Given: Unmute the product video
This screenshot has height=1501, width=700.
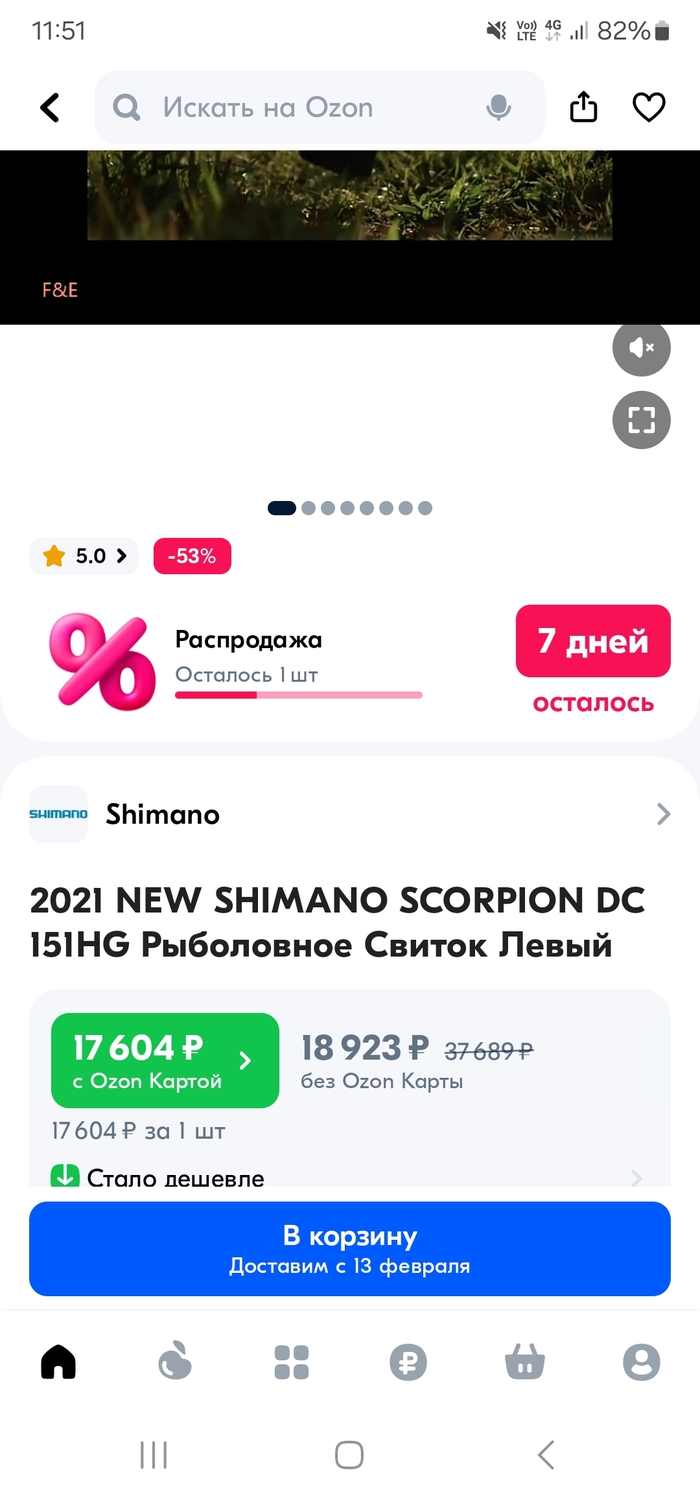Looking at the screenshot, I should point(641,347).
